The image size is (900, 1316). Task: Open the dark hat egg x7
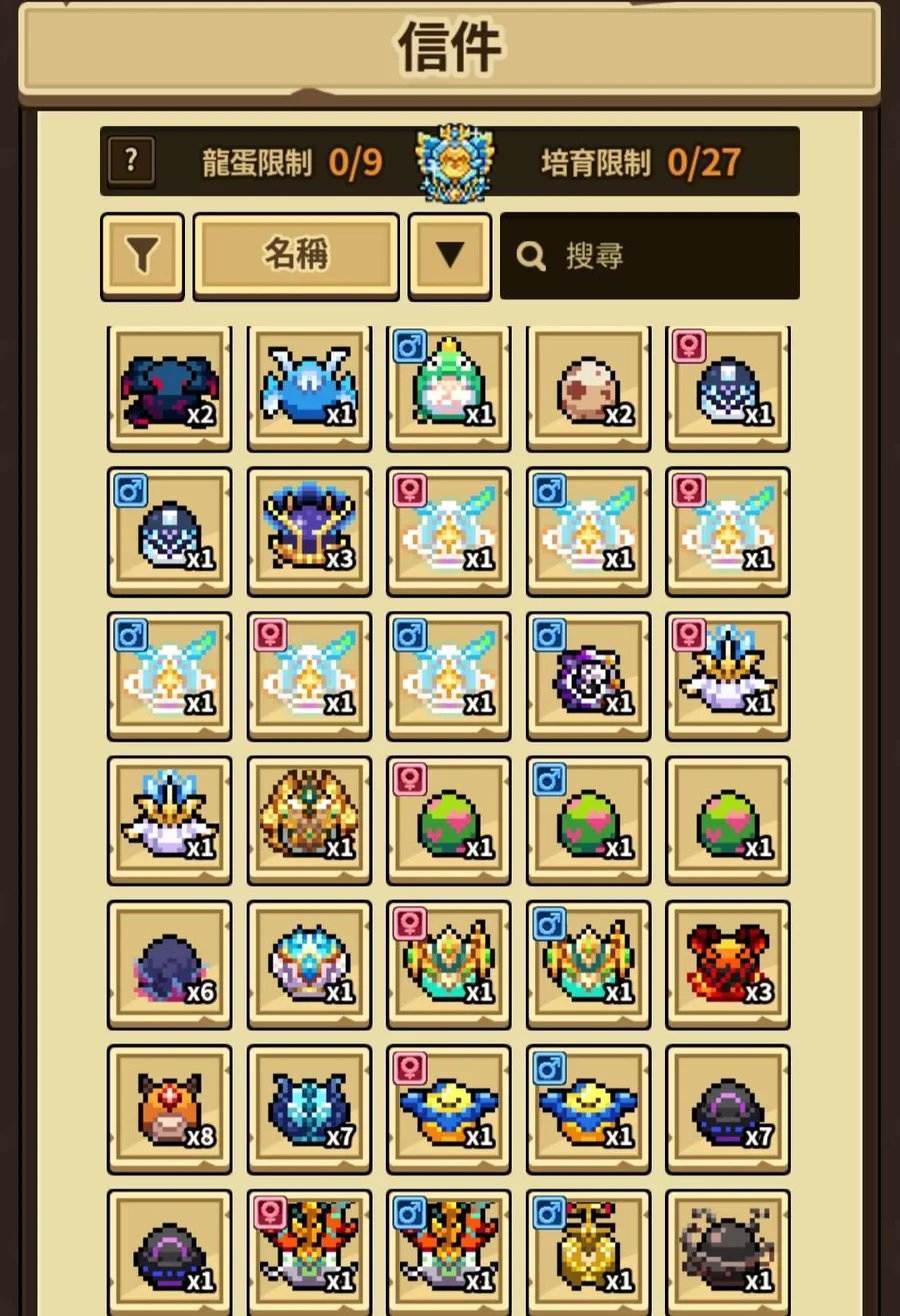(728, 1109)
